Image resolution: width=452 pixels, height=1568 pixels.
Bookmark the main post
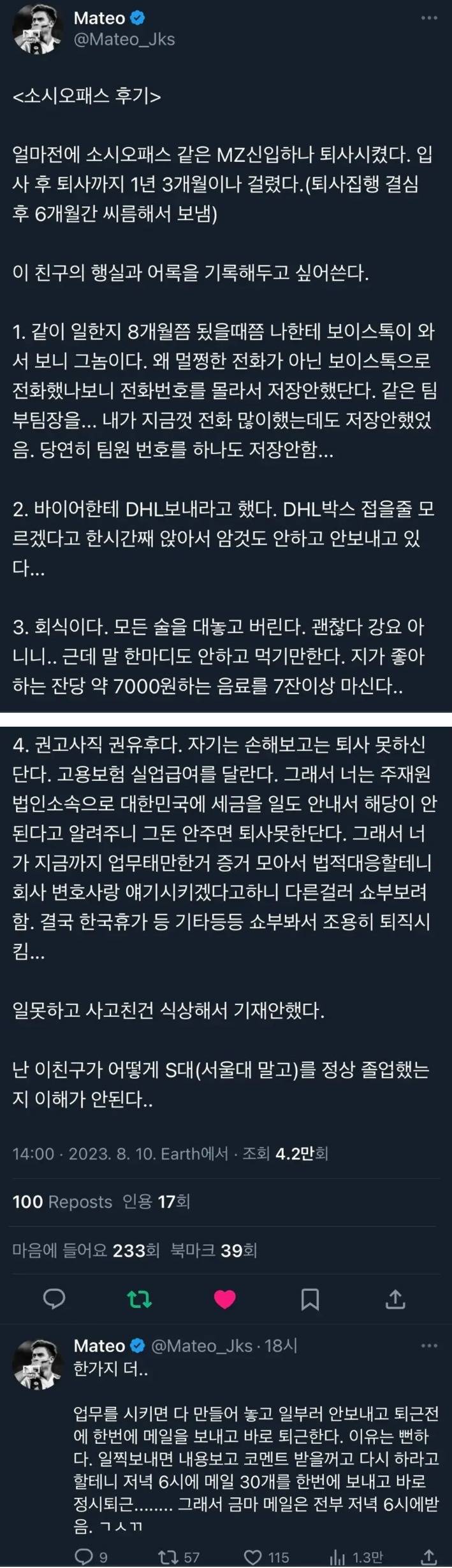pos(310,1298)
